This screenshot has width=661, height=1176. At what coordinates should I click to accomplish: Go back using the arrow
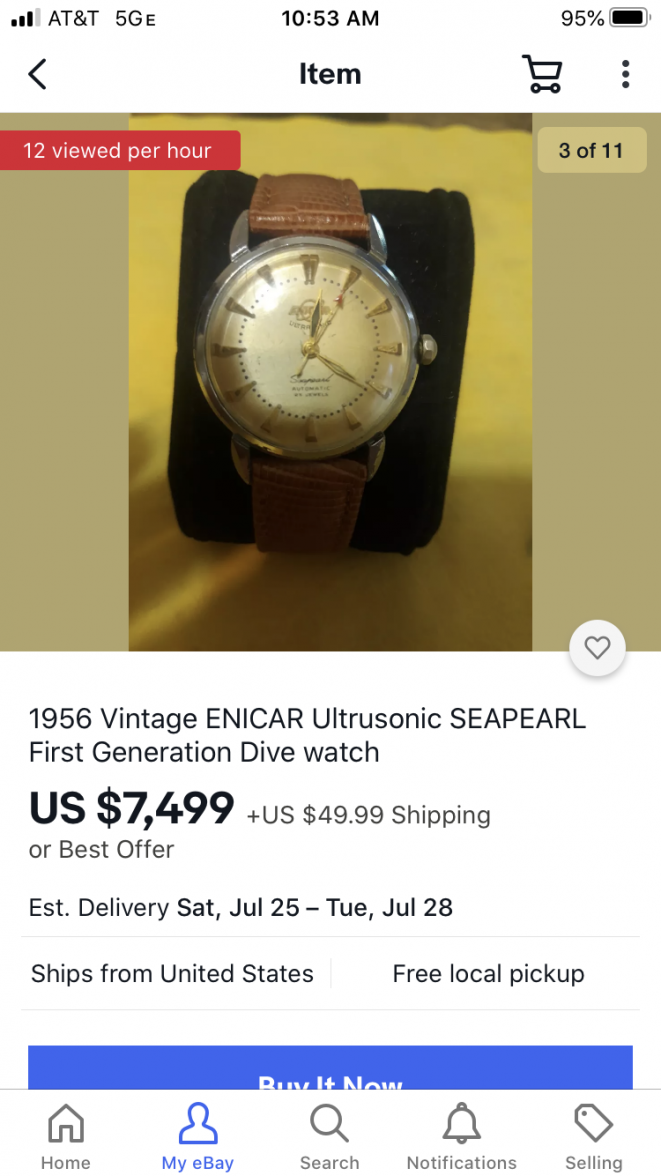[37, 74]
